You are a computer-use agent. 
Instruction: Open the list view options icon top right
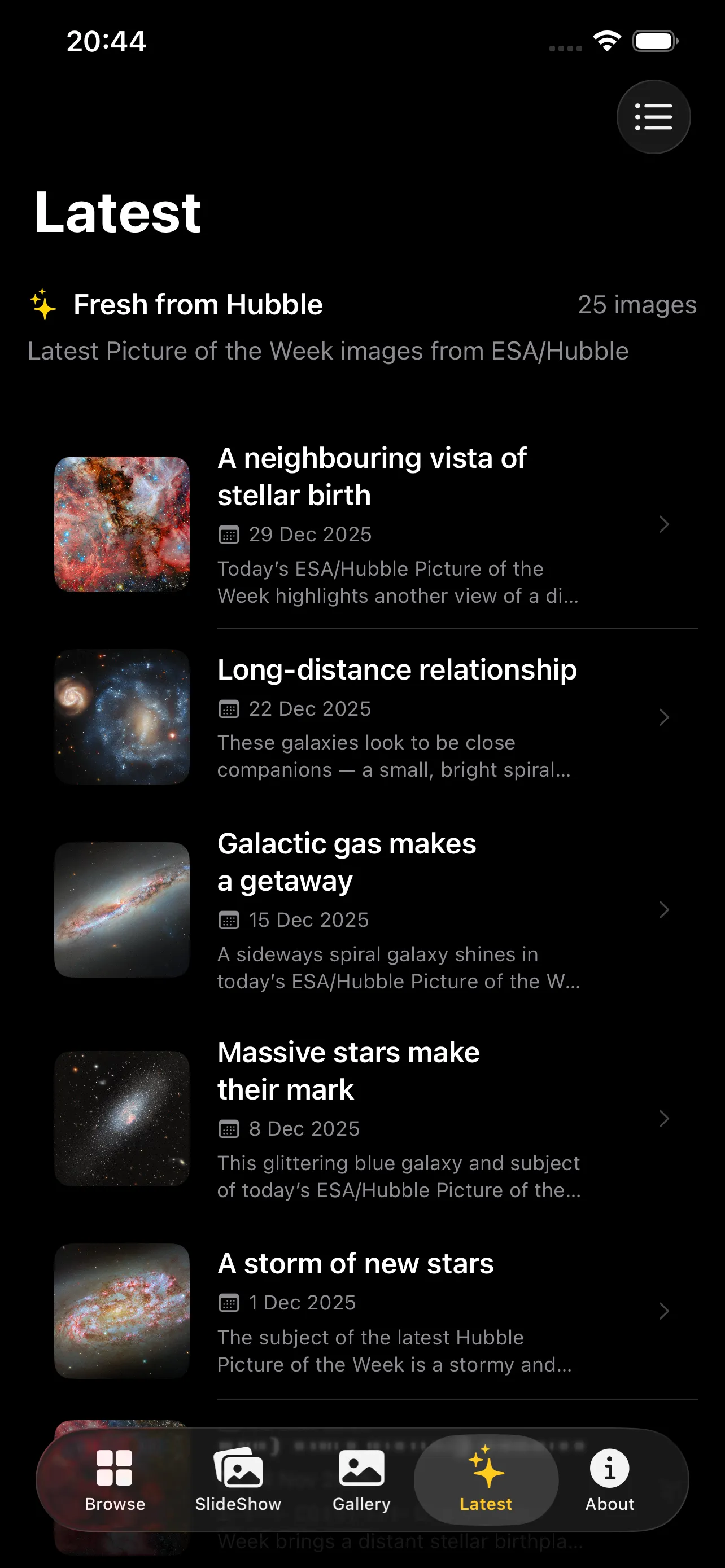pyautogui.click(x=653, y=116)
